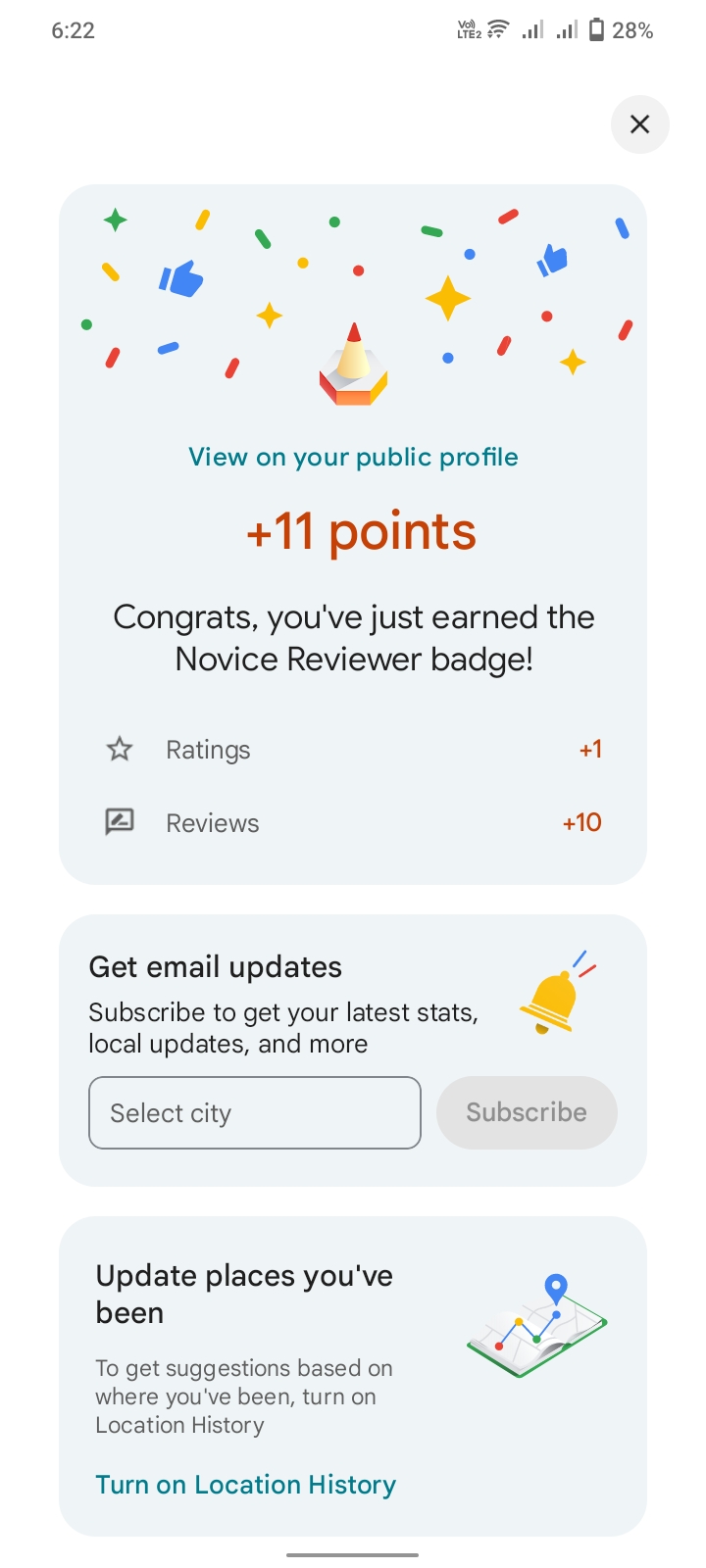
Task: Tap the Subscribe button for email updates
Action: [x=527, y=1113]
